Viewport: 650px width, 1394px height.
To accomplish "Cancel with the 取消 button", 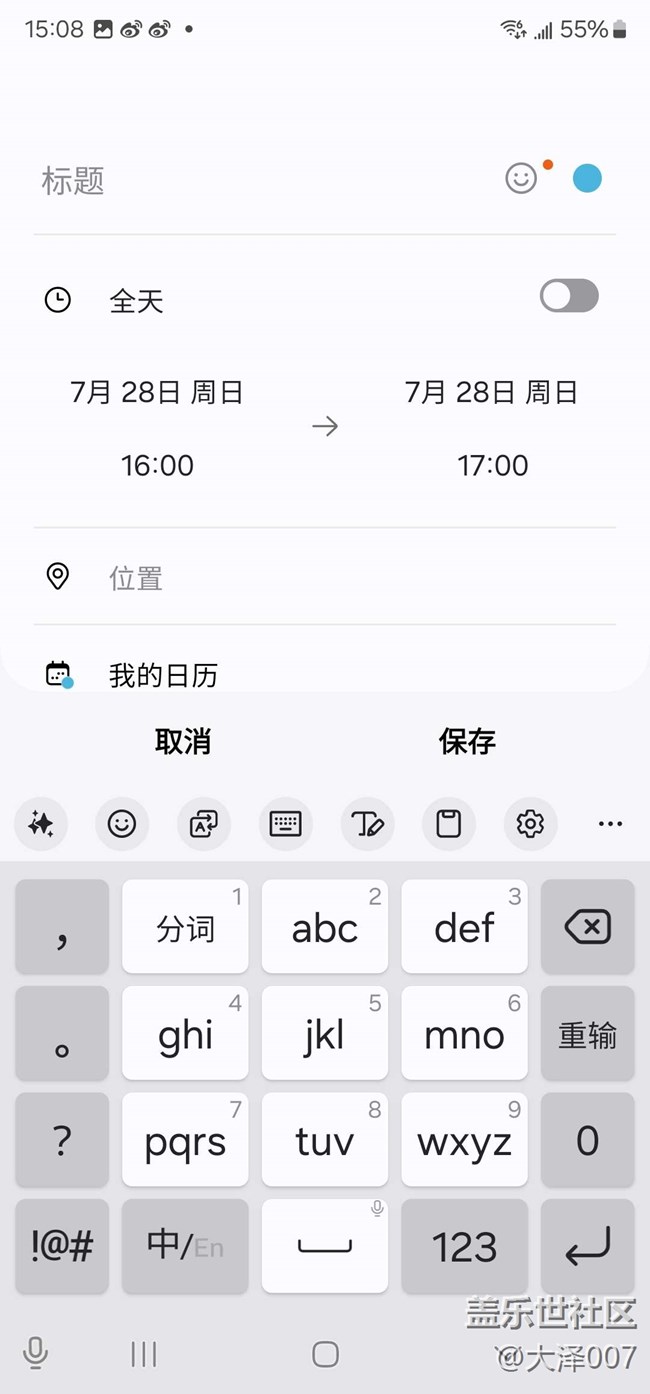I will [x=183, y=741].
